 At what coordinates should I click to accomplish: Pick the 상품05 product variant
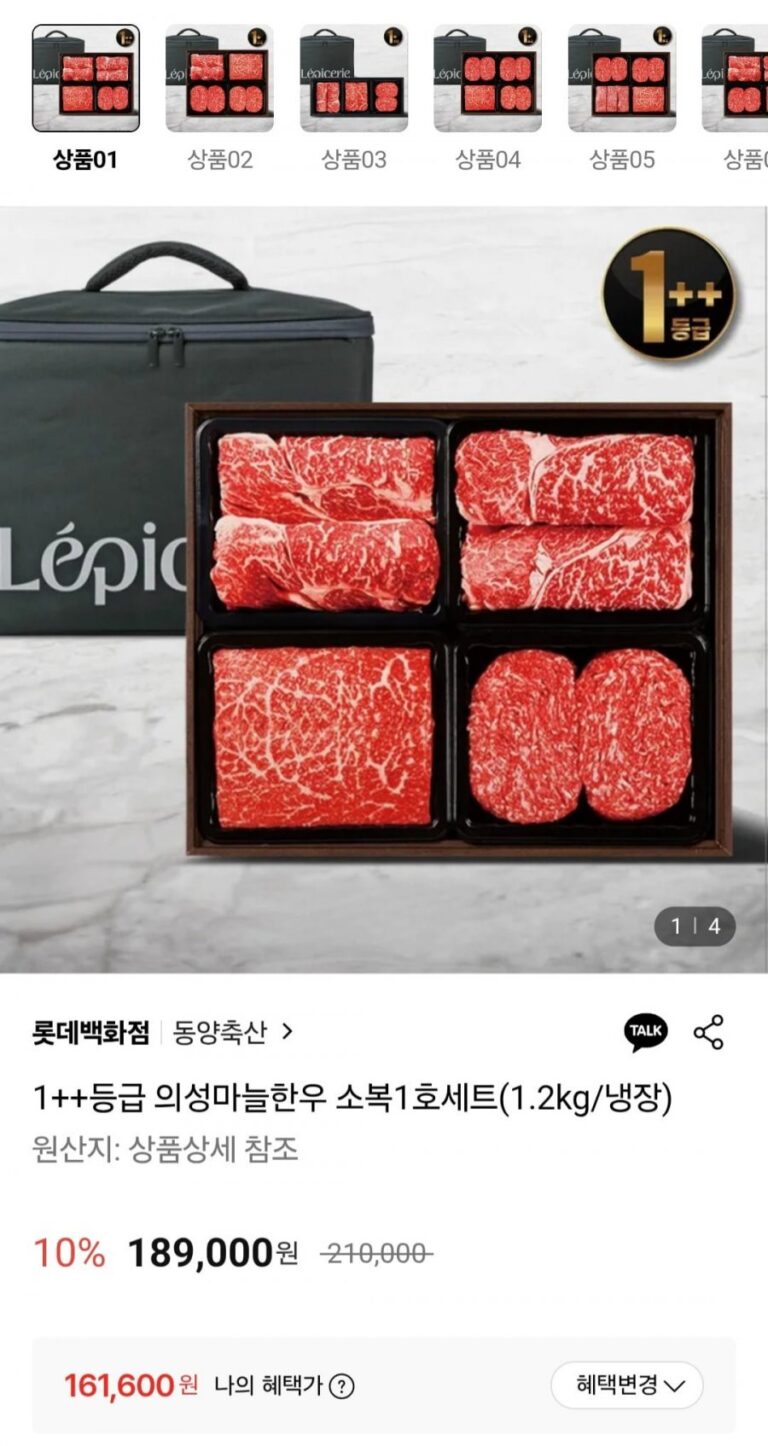point(622,79)
